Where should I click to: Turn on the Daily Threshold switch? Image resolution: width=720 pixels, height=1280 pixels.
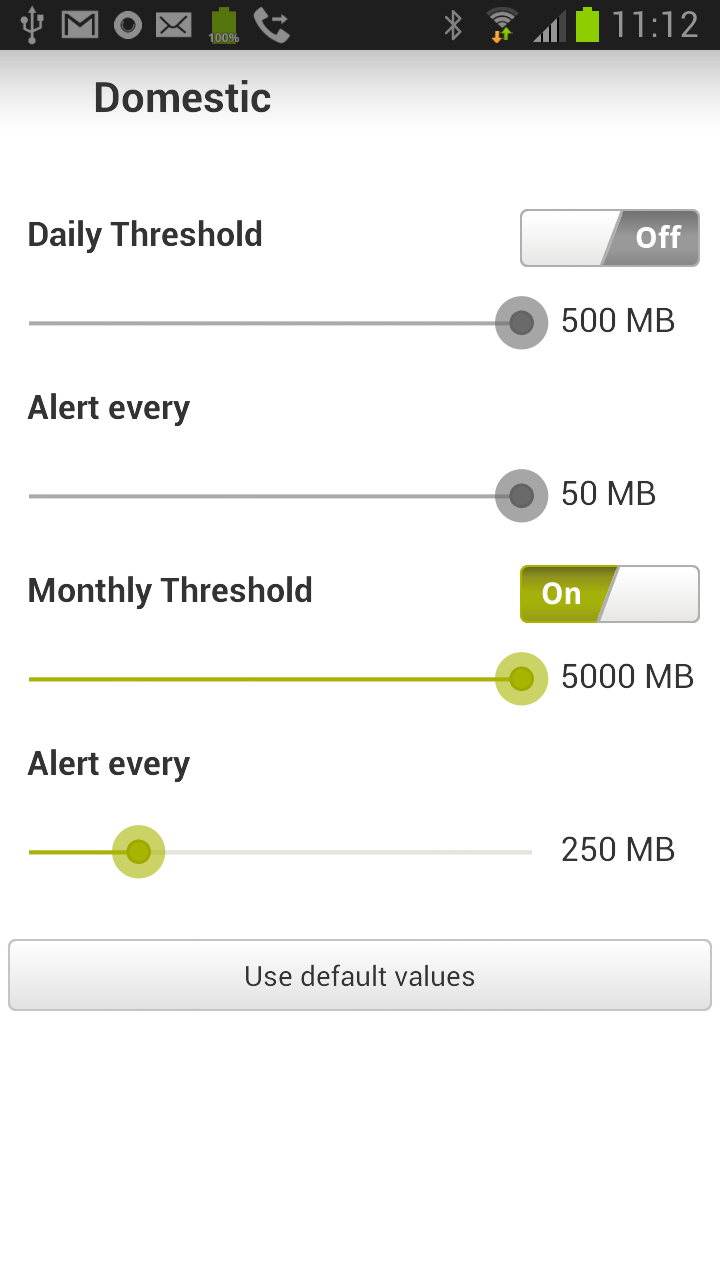click(x=609, y=238)
